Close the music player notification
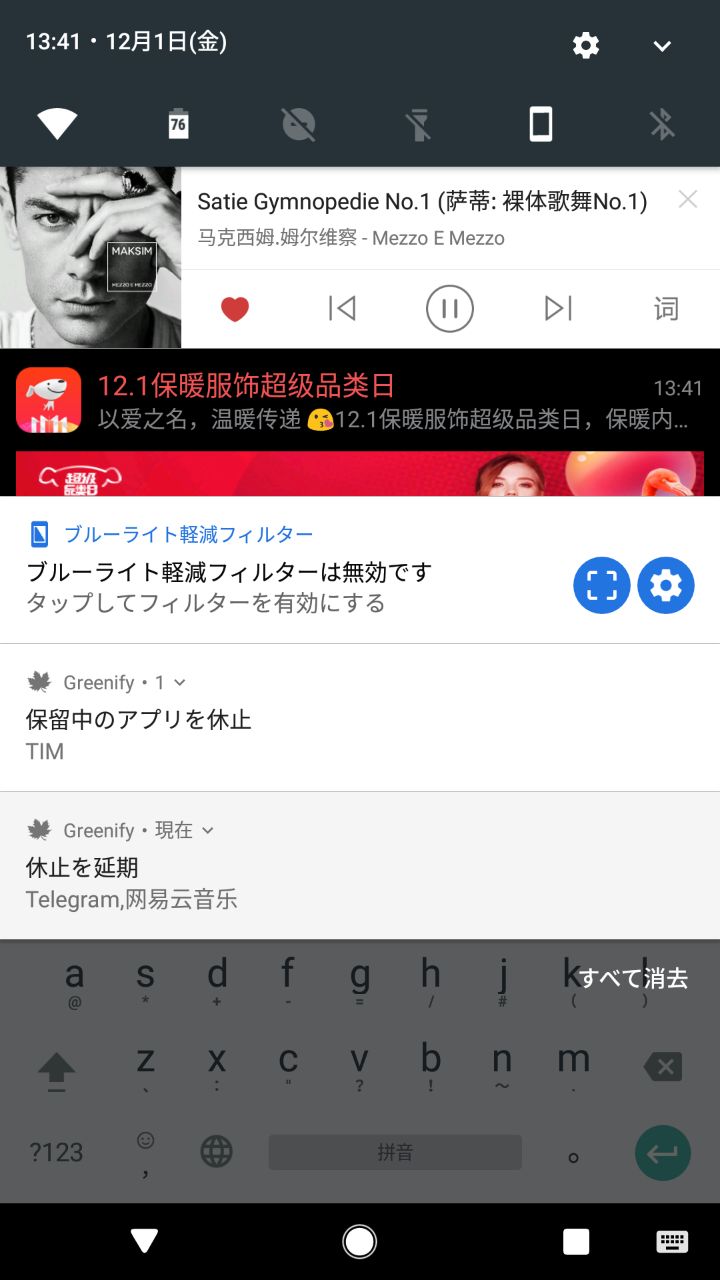Viewport: 720px width, 1280px height. coord(687,199)
